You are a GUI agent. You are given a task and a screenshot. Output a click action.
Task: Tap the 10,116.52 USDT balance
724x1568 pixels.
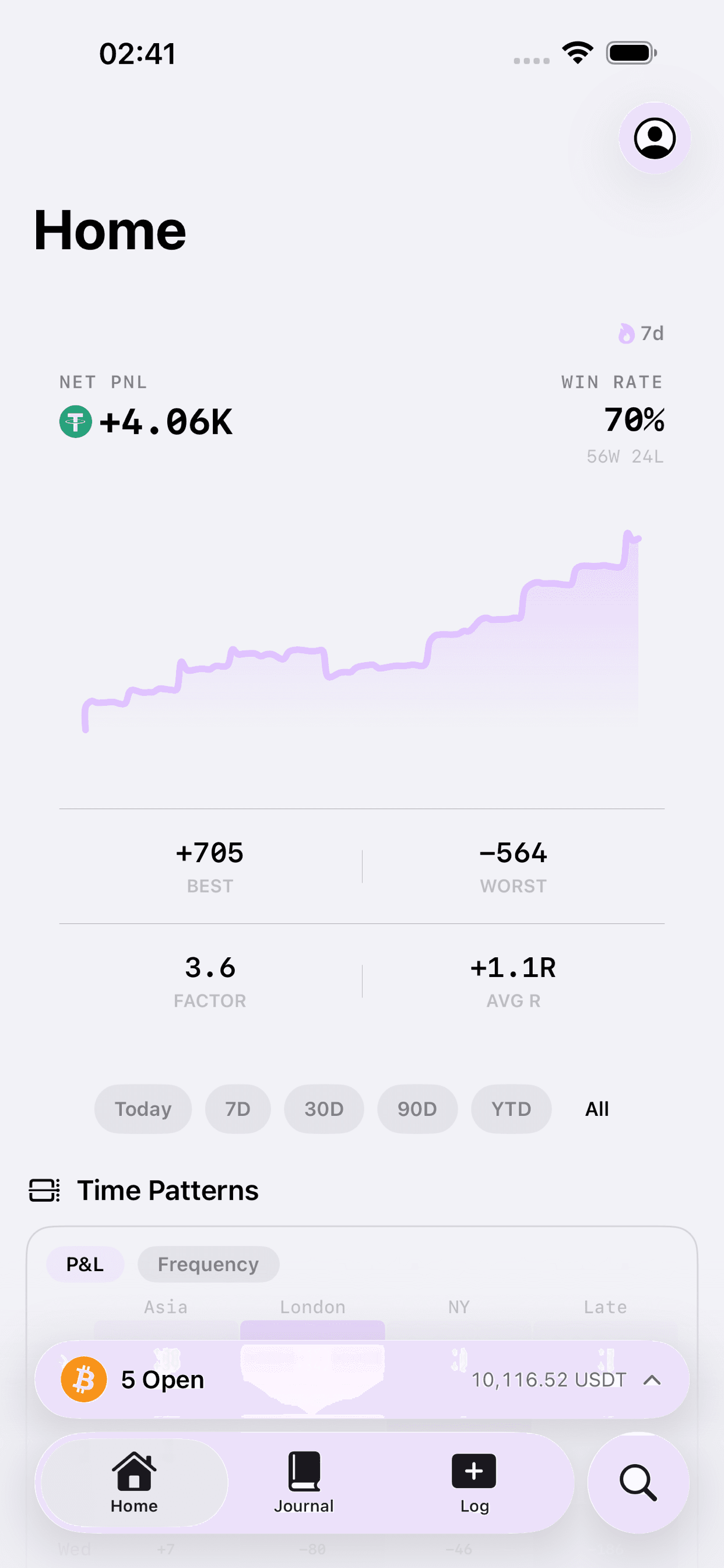(549, 1380)
